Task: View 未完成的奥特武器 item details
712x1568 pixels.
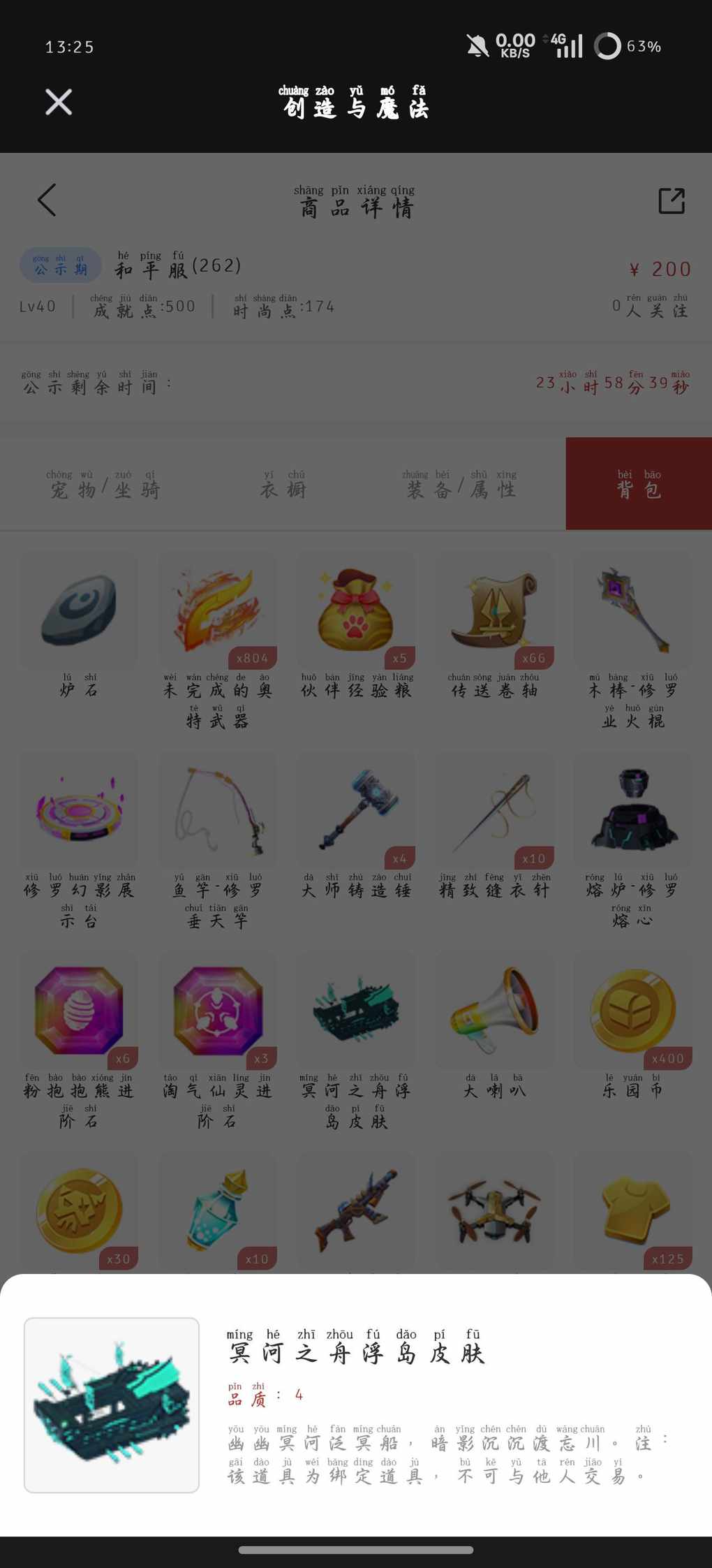Action: coord(218,611)
